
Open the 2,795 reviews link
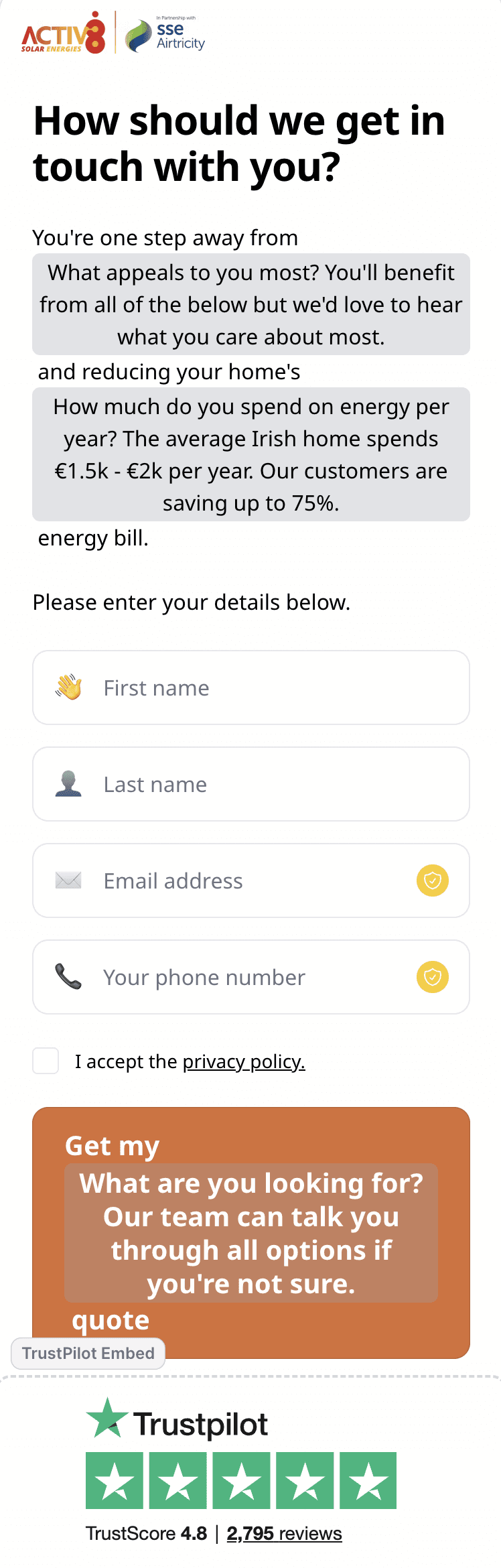tap(284, 1534)
